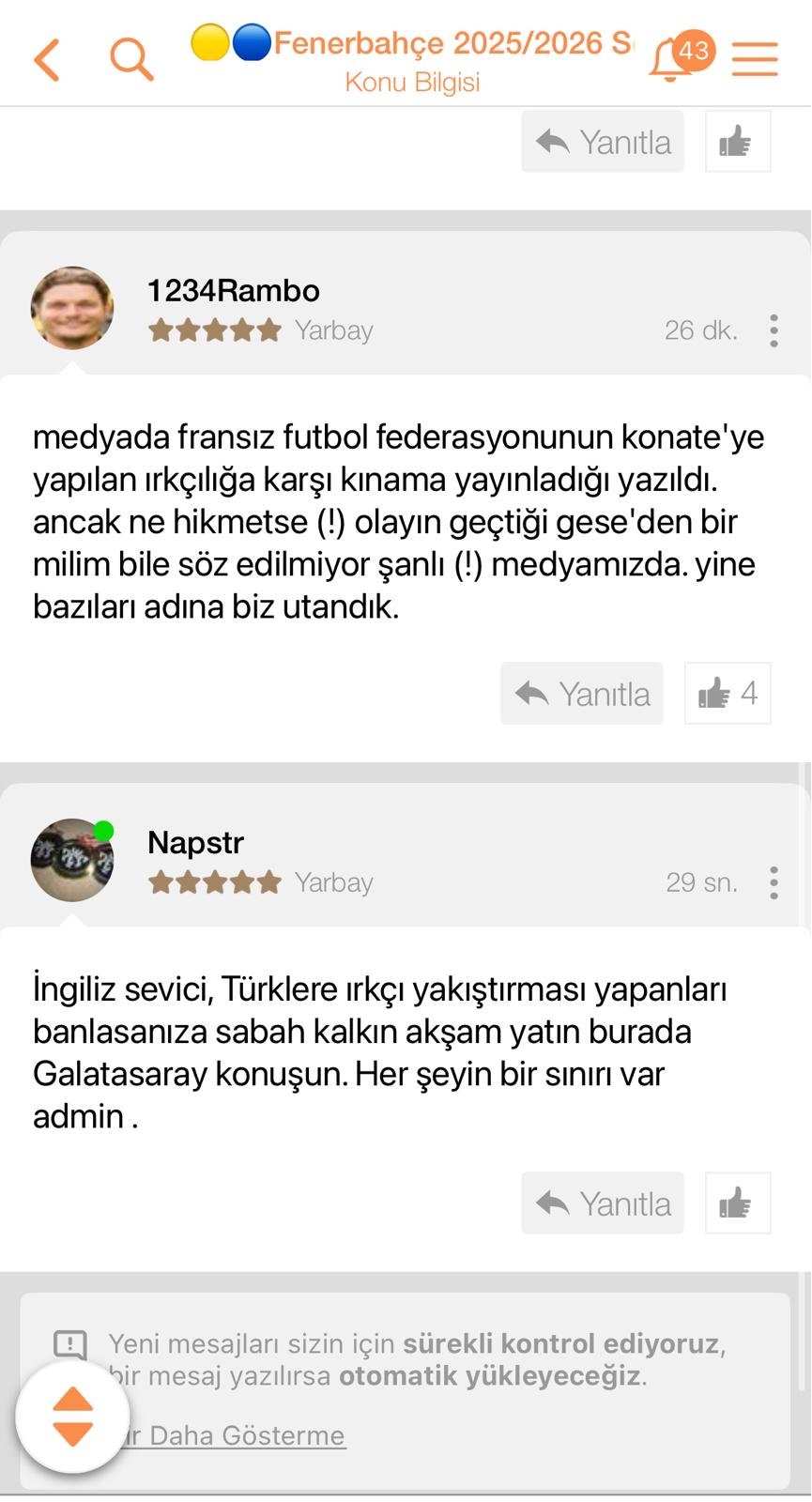This screenshot has height=1502, width=812.
Task: Go back using the orange arrow
Action: point(47,60)
